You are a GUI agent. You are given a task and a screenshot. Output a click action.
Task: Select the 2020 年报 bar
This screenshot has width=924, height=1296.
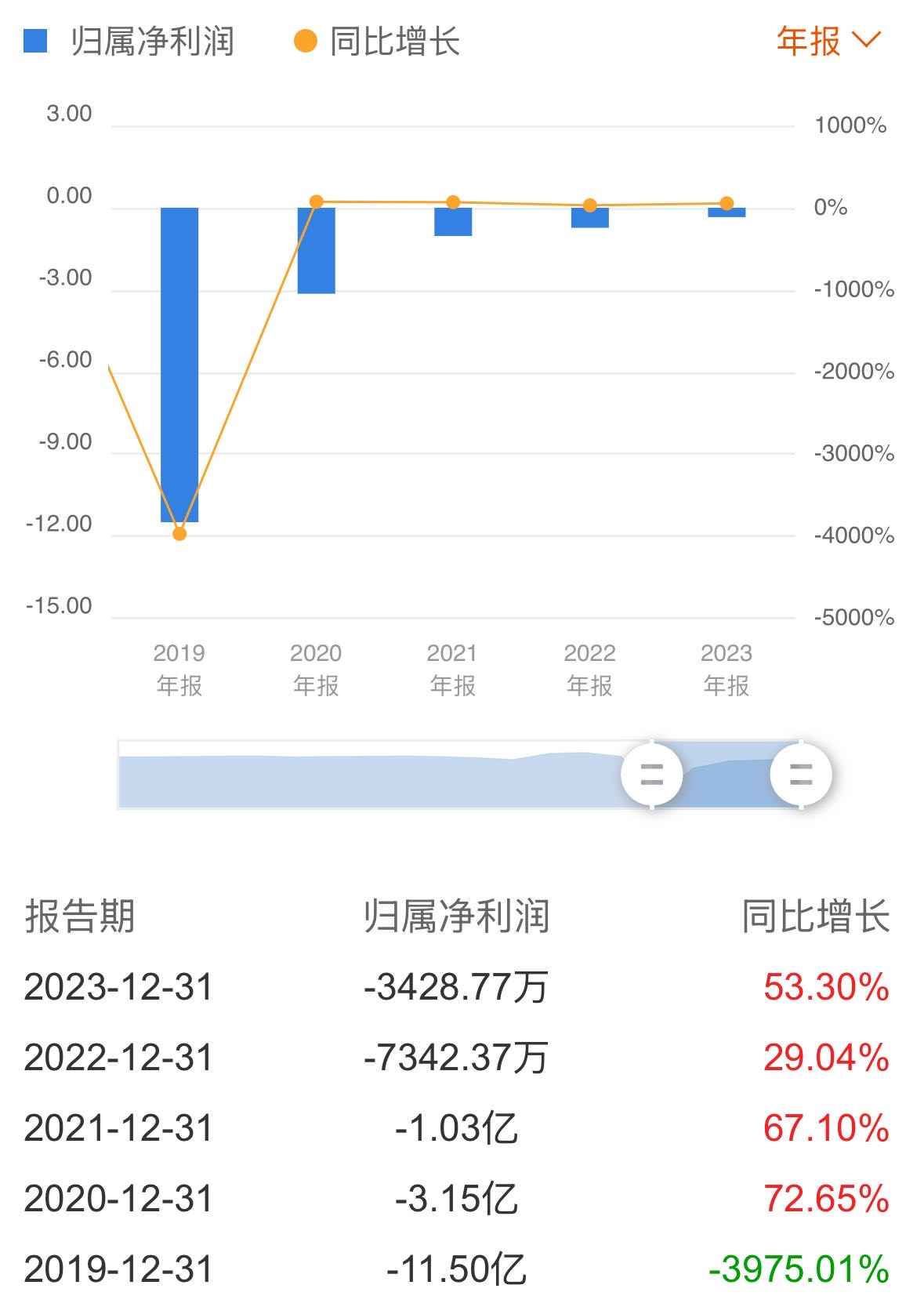click(x=317, y=249)
